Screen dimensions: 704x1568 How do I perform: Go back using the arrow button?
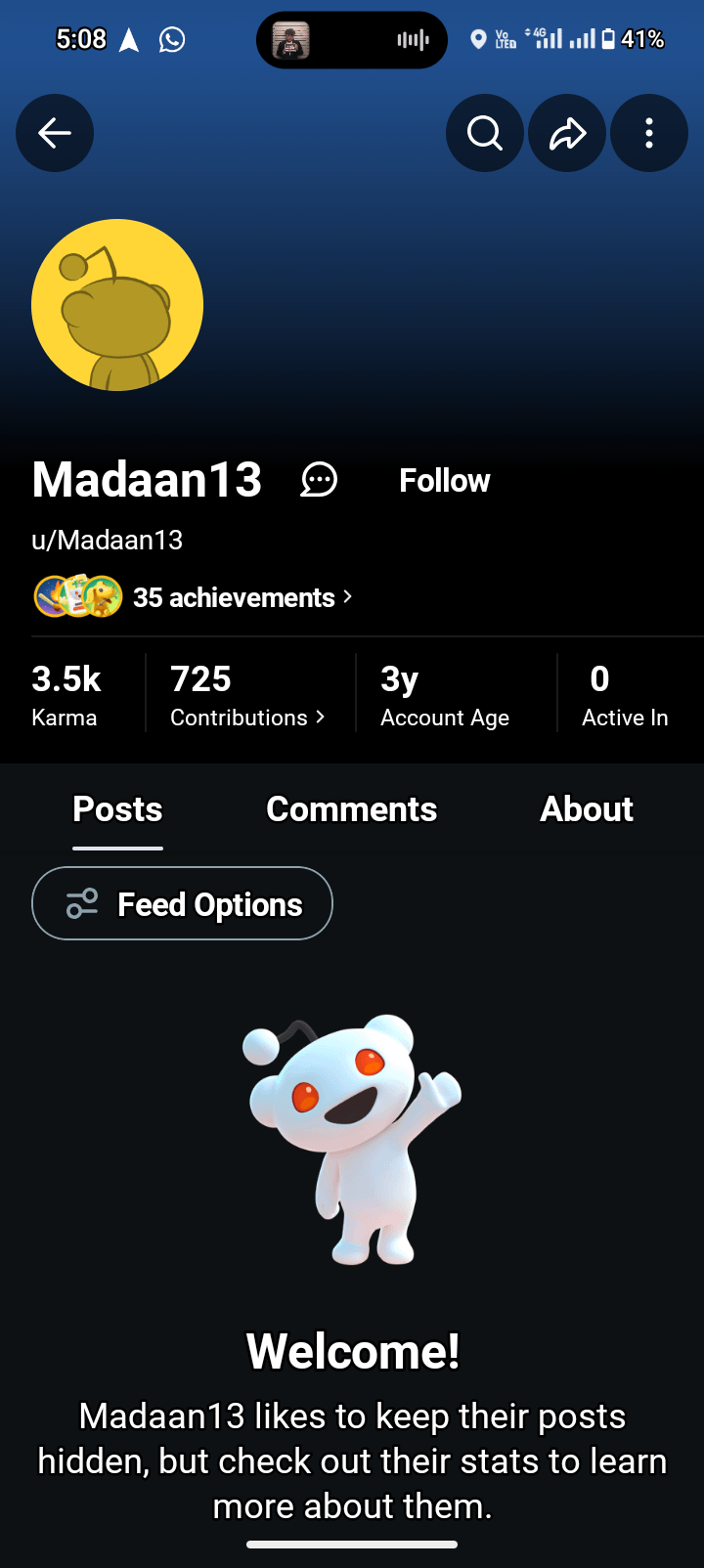[55, 133]
